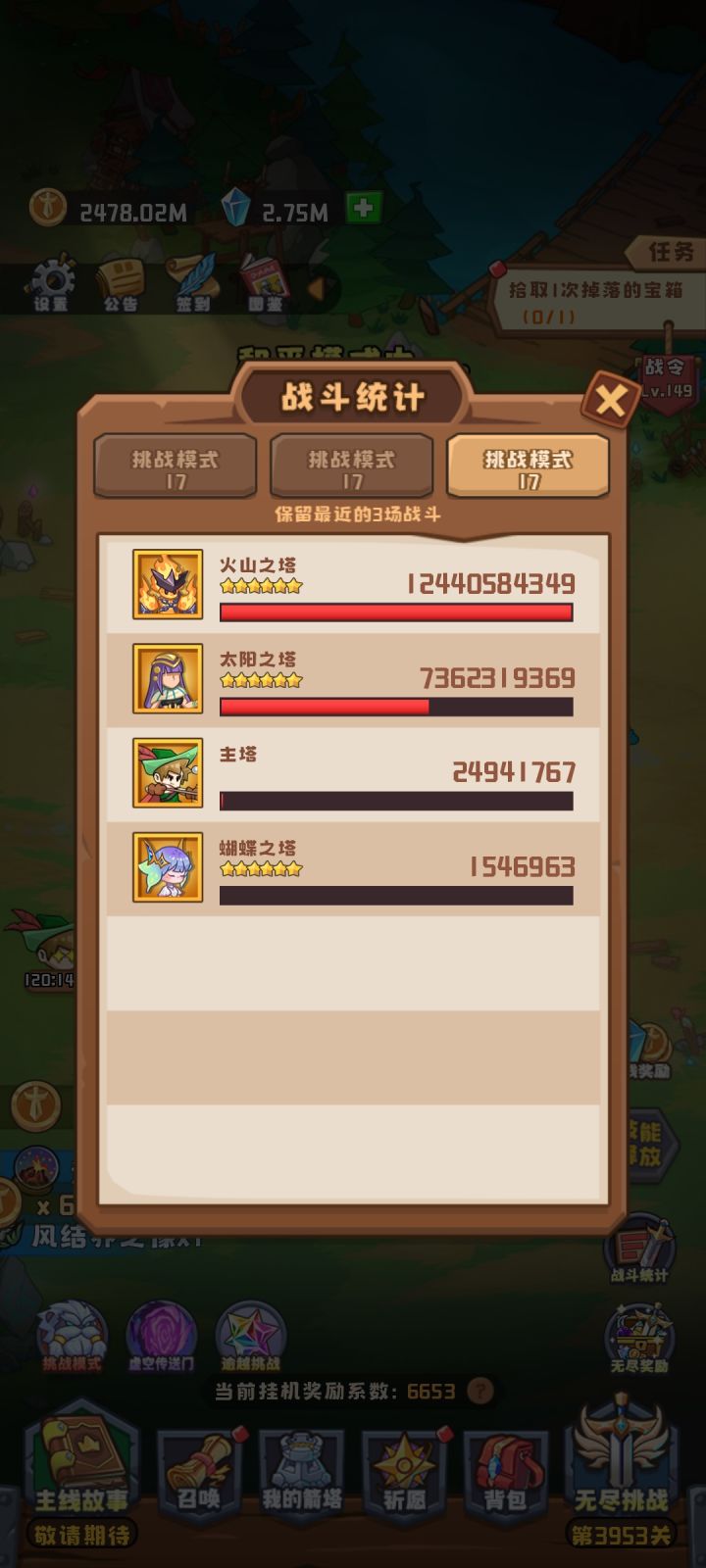The height and width of the screenshot is (1568, 706).
Task: Select the 签到 sign-in icon
Action: pos(192,284)
